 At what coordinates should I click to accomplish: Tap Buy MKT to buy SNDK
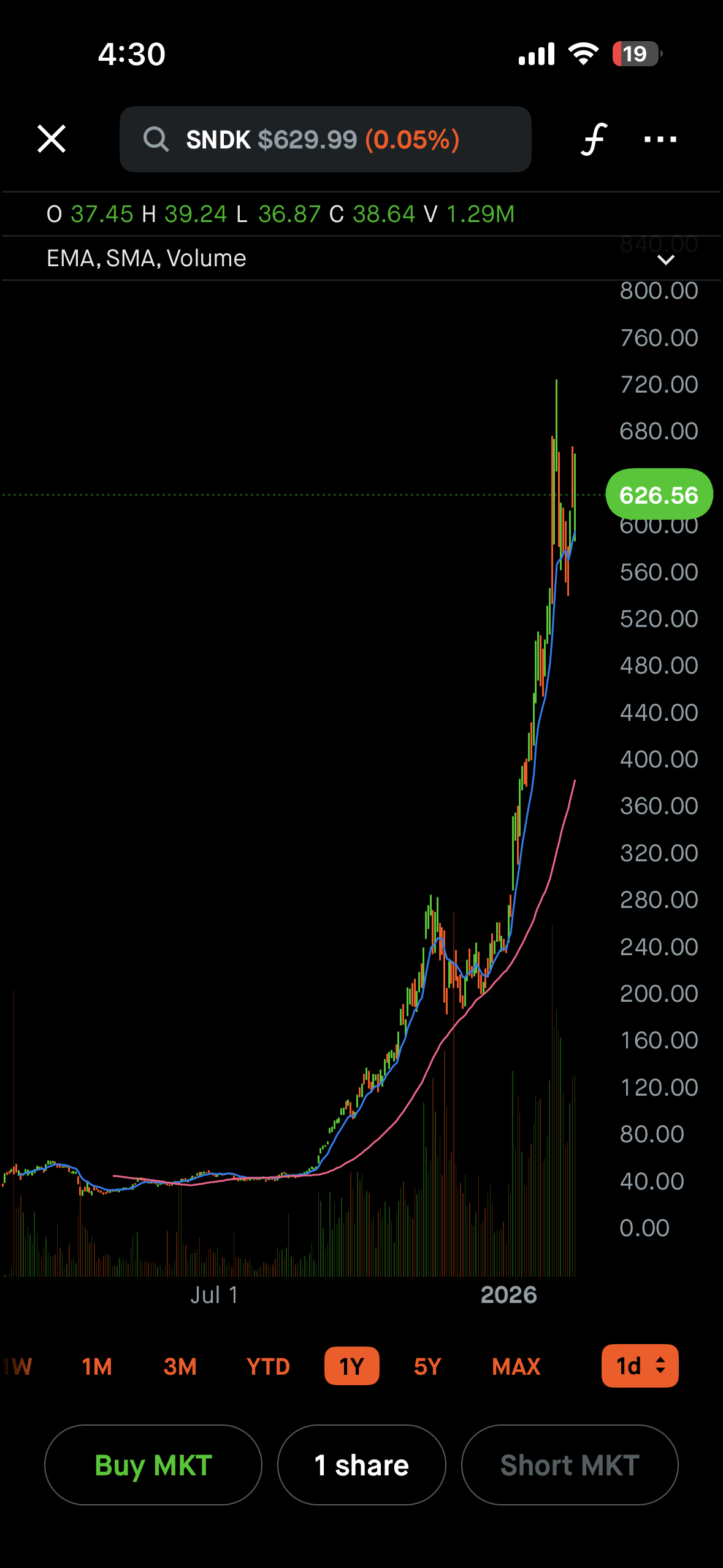[153, 1465]
